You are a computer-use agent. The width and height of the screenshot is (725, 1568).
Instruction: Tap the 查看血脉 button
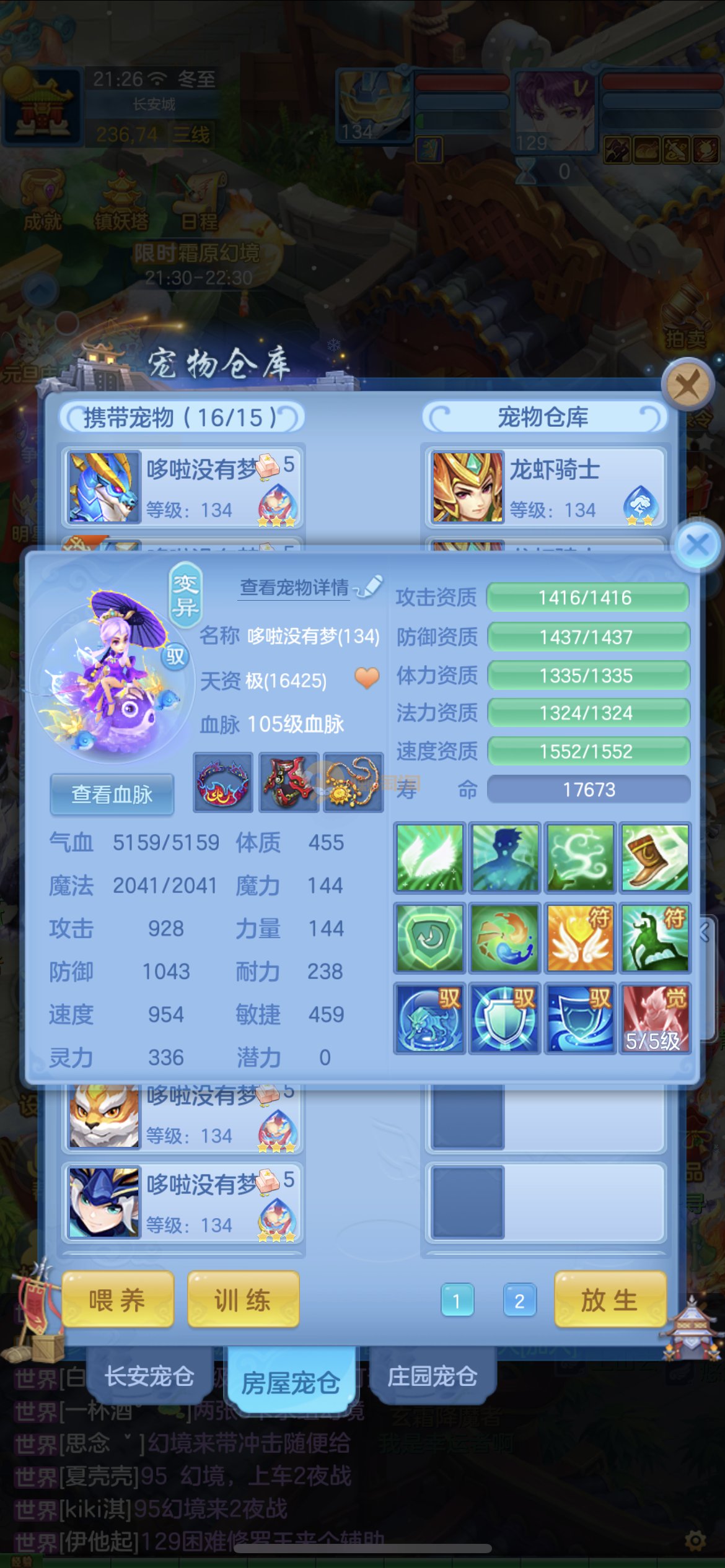pos(112,795)
